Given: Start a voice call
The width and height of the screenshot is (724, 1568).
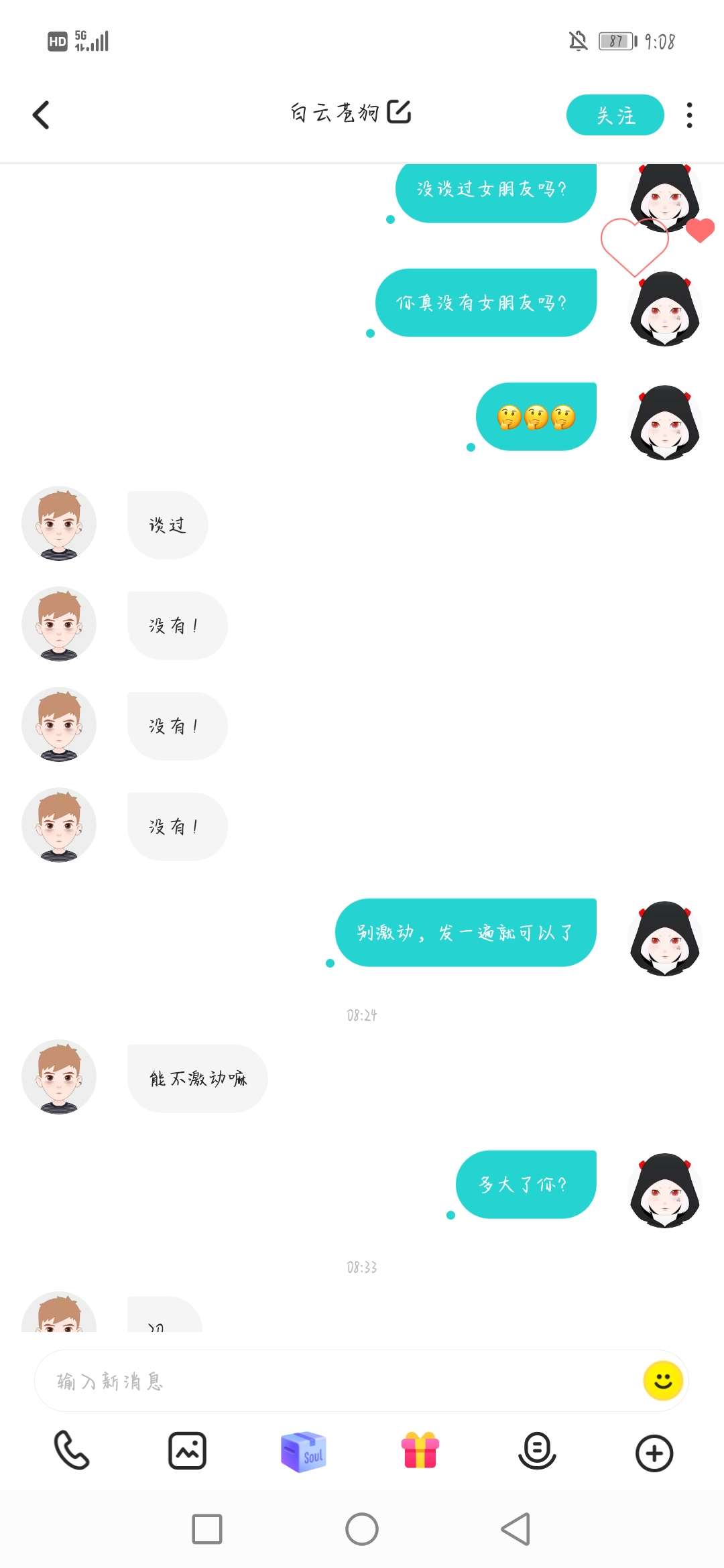Looking at the screenshot, I should coord(71,1451).
